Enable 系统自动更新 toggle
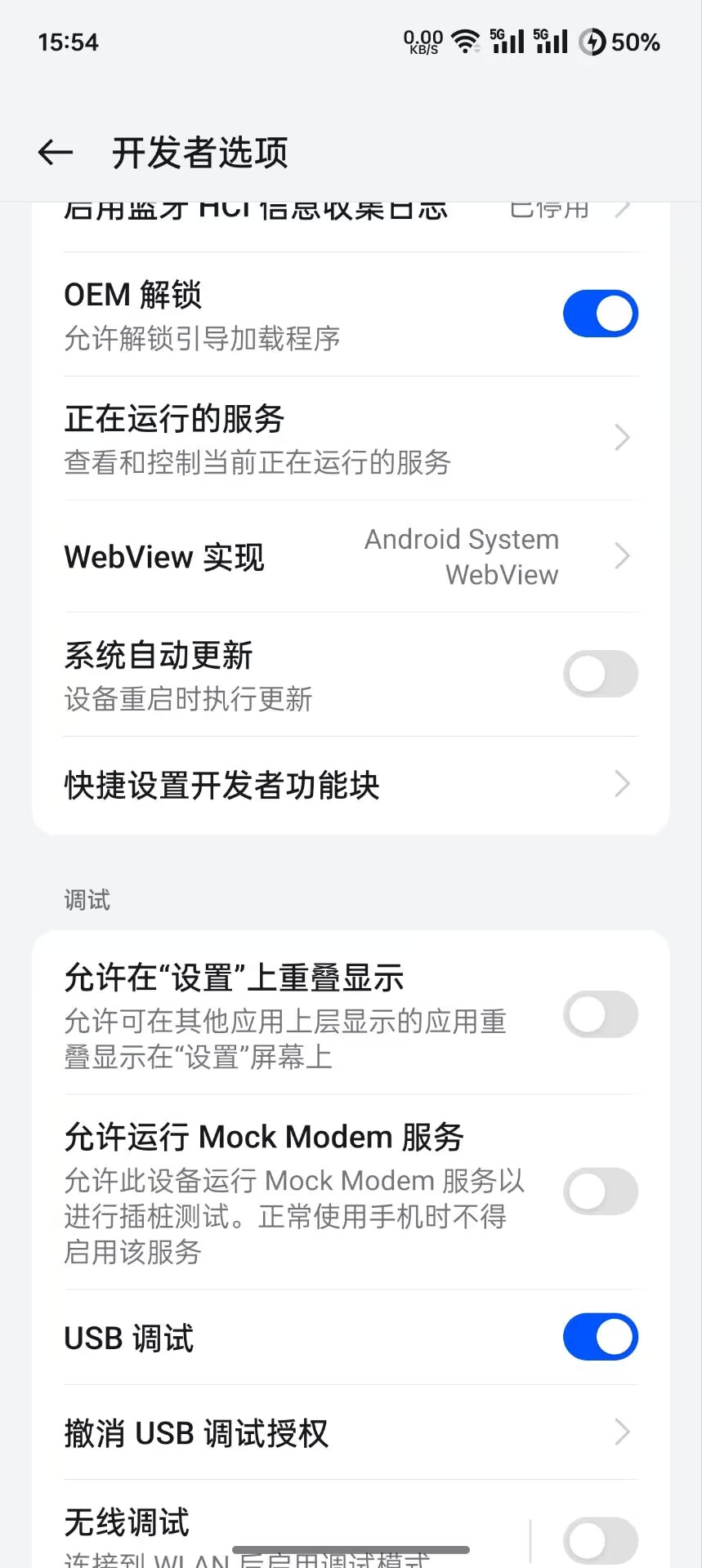The image size is (702, 1568). point(600,674)
